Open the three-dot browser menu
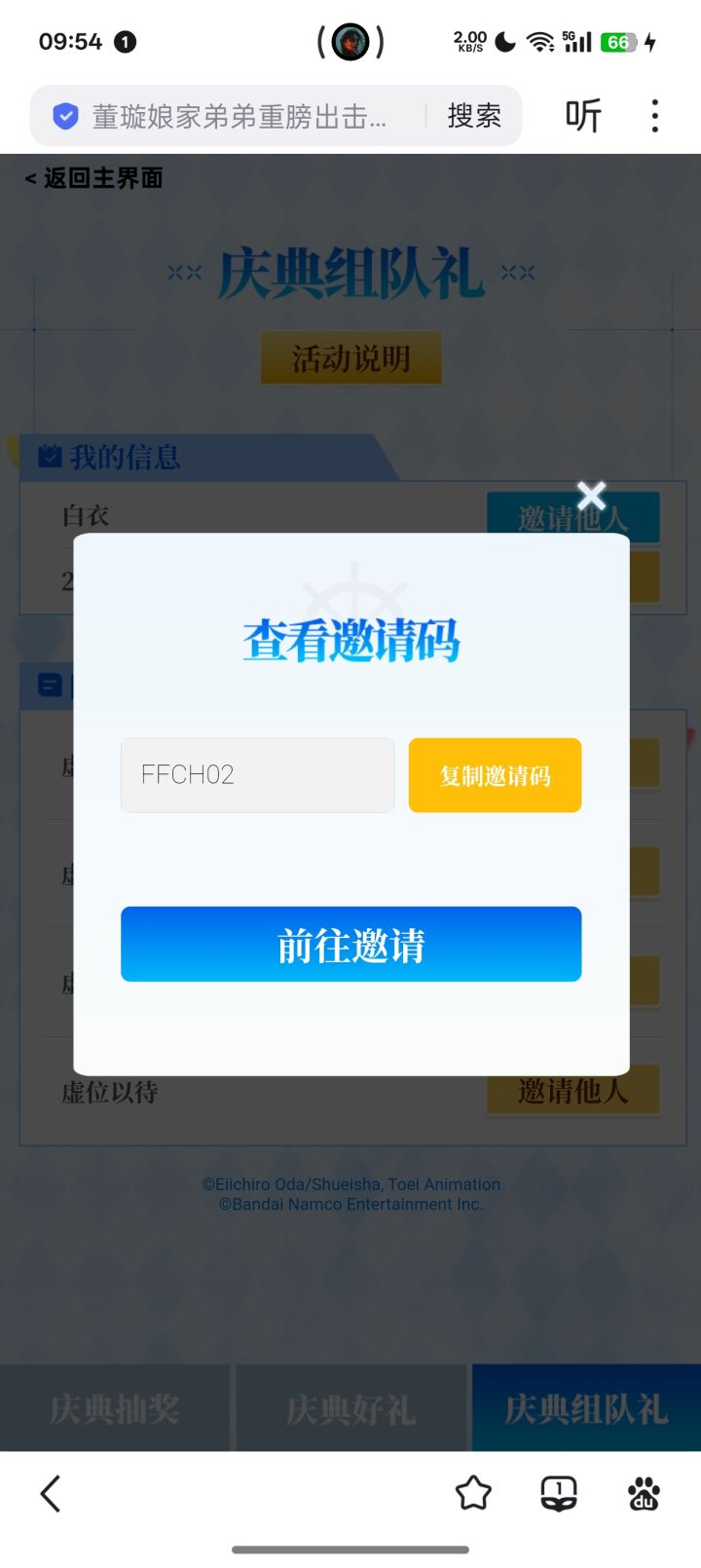 click(654, 115)
